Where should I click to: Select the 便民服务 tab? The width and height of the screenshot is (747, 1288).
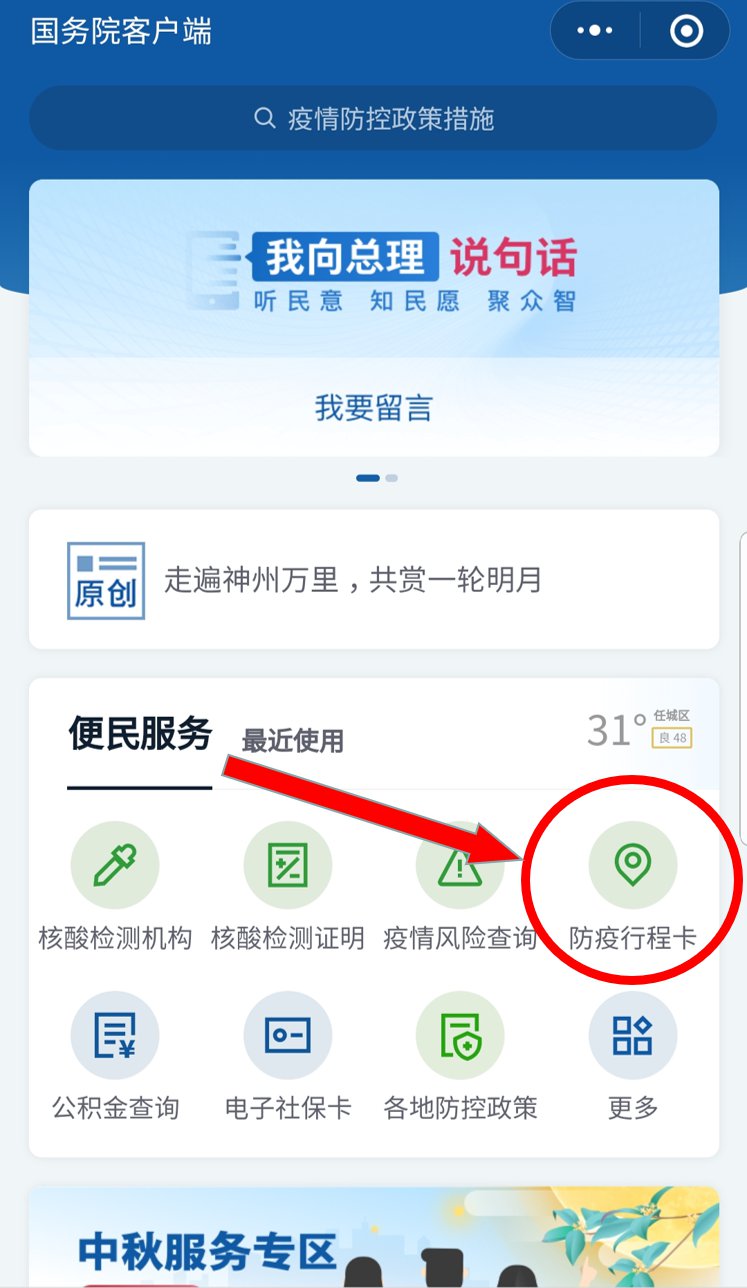[x=140, y=734]
